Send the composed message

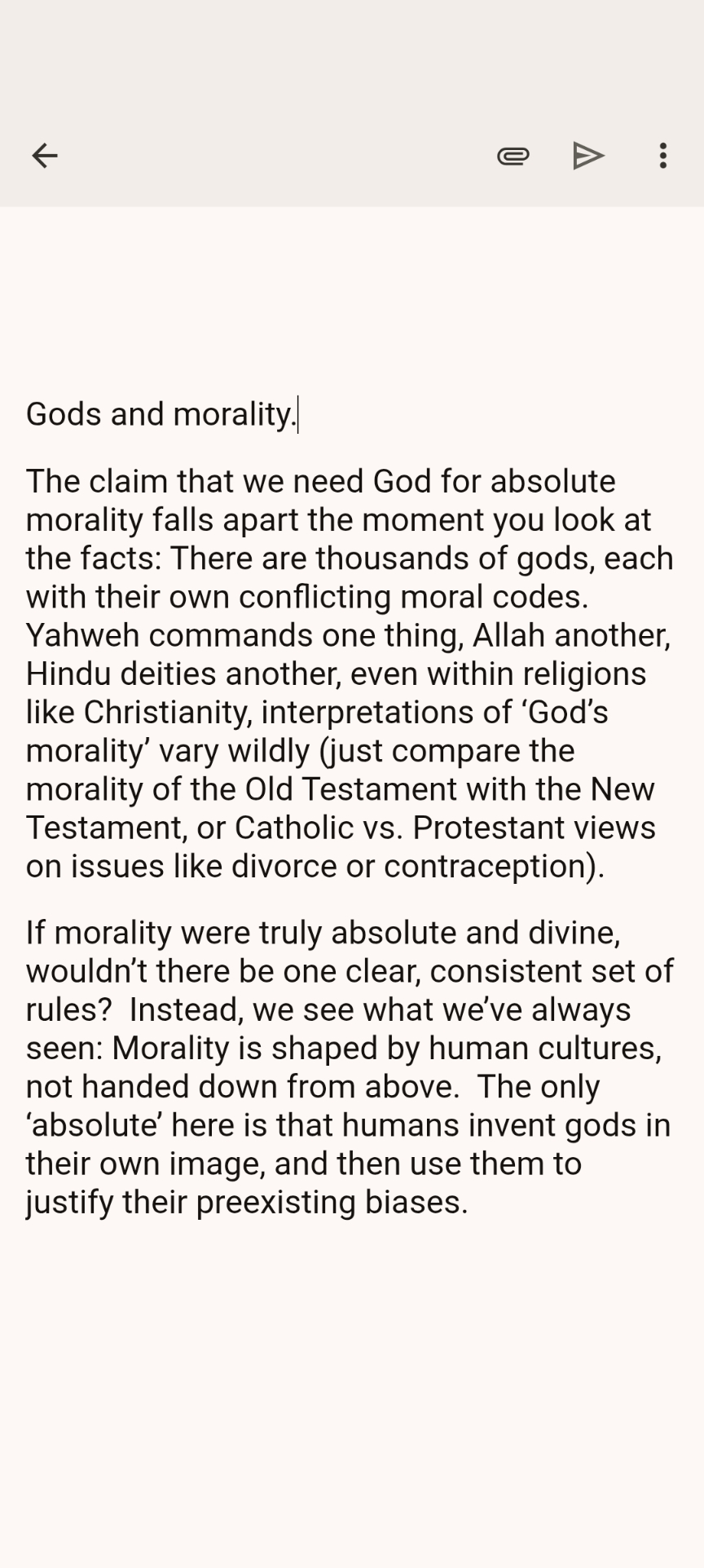click(x=588, y=155)
